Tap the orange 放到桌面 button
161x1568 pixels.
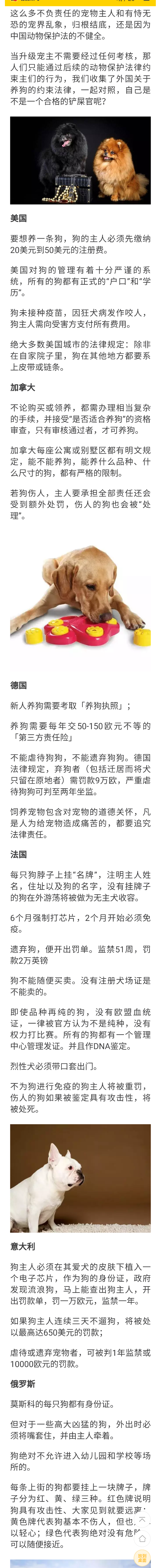(142, 1558)
